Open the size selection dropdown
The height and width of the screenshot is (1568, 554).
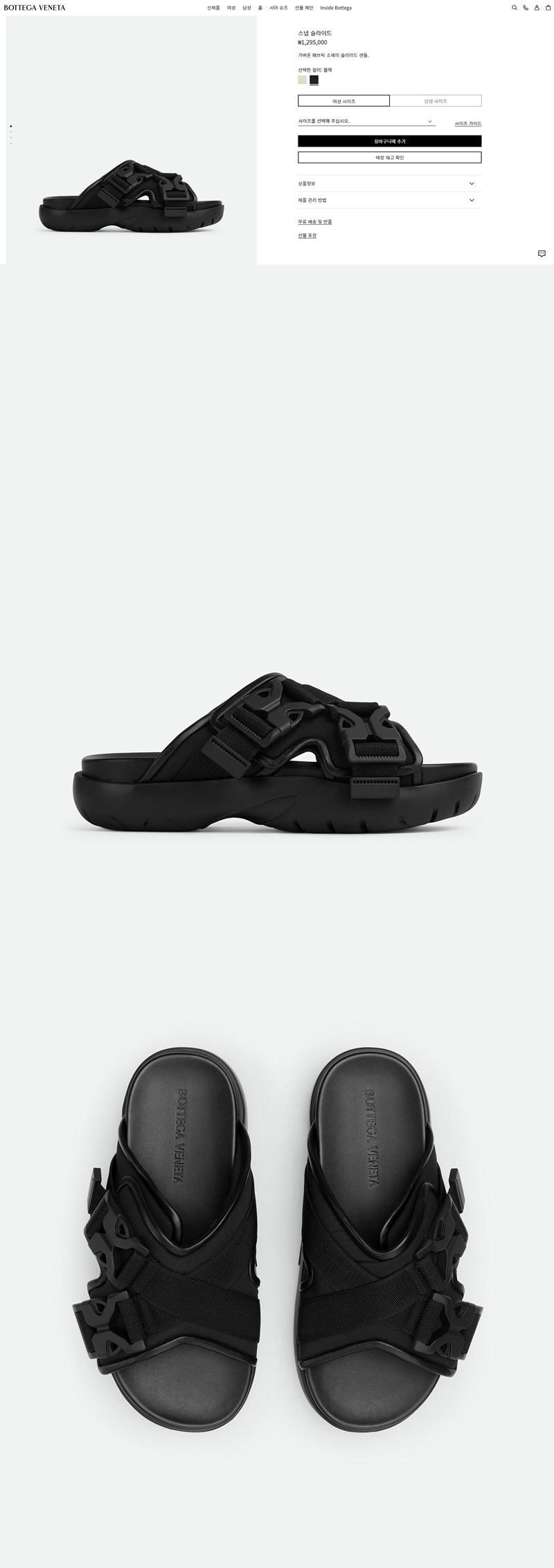(366, 121)
